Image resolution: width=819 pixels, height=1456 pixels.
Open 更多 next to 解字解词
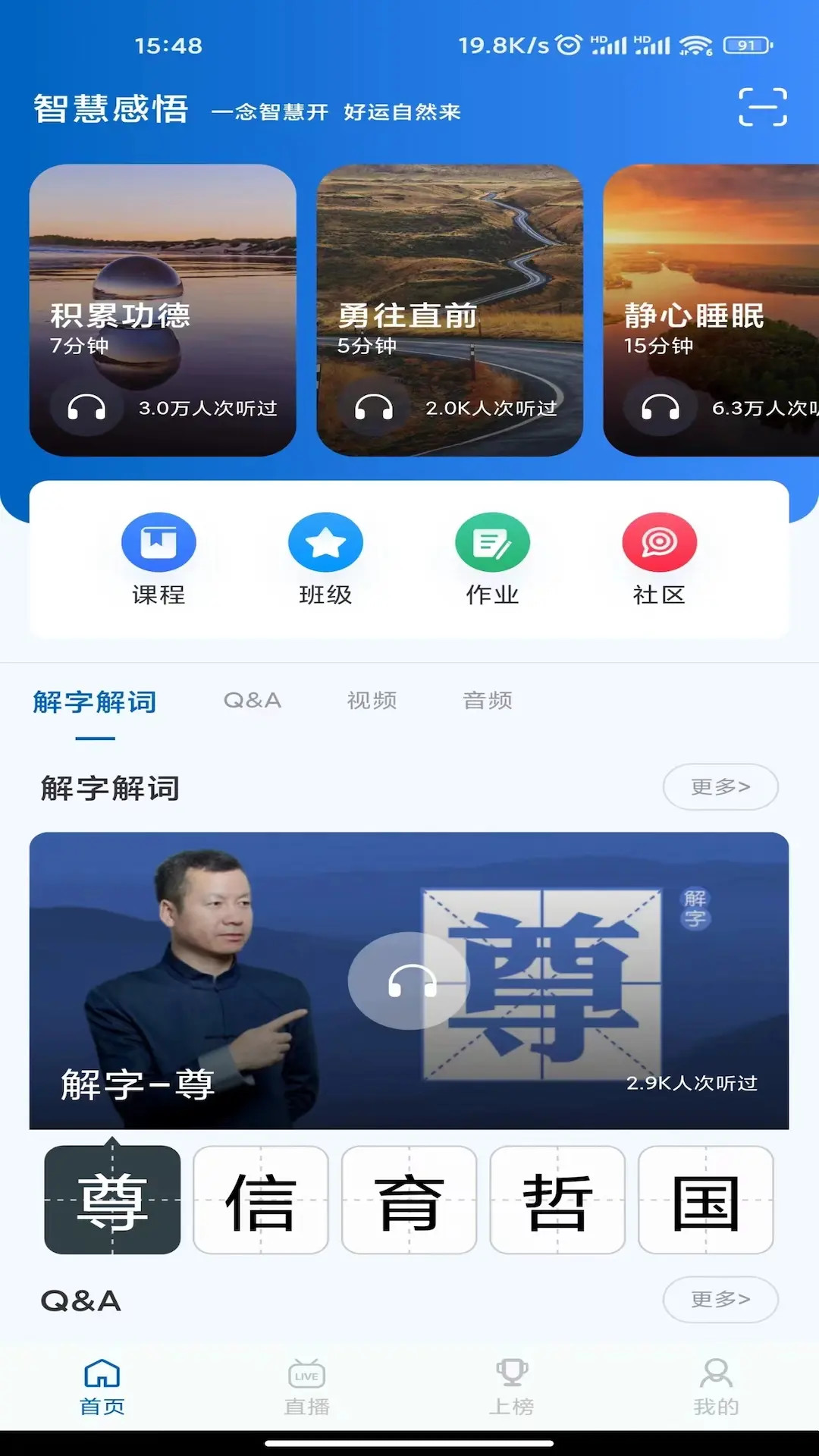719,786
